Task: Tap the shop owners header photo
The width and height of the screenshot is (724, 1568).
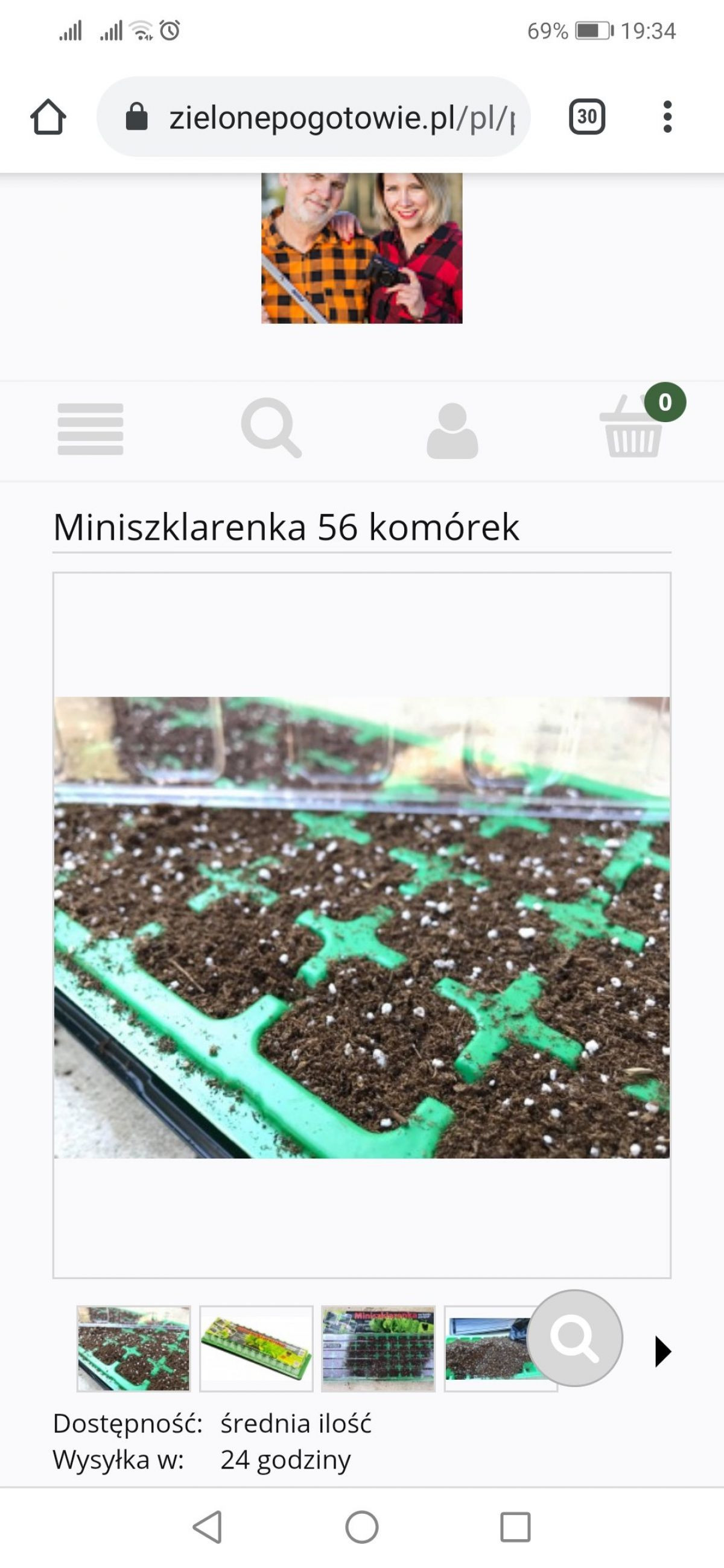Action: tap(361, 248)
